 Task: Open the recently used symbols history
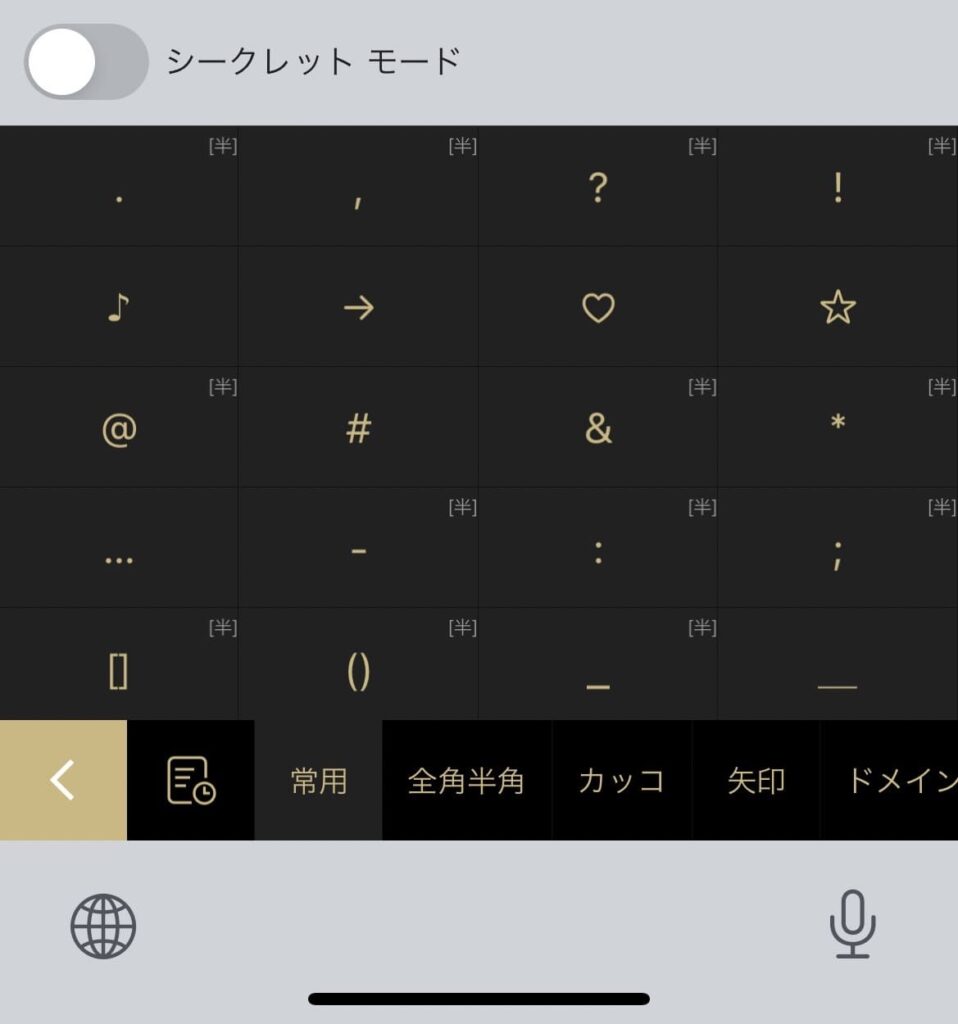(x=191, y=780)
